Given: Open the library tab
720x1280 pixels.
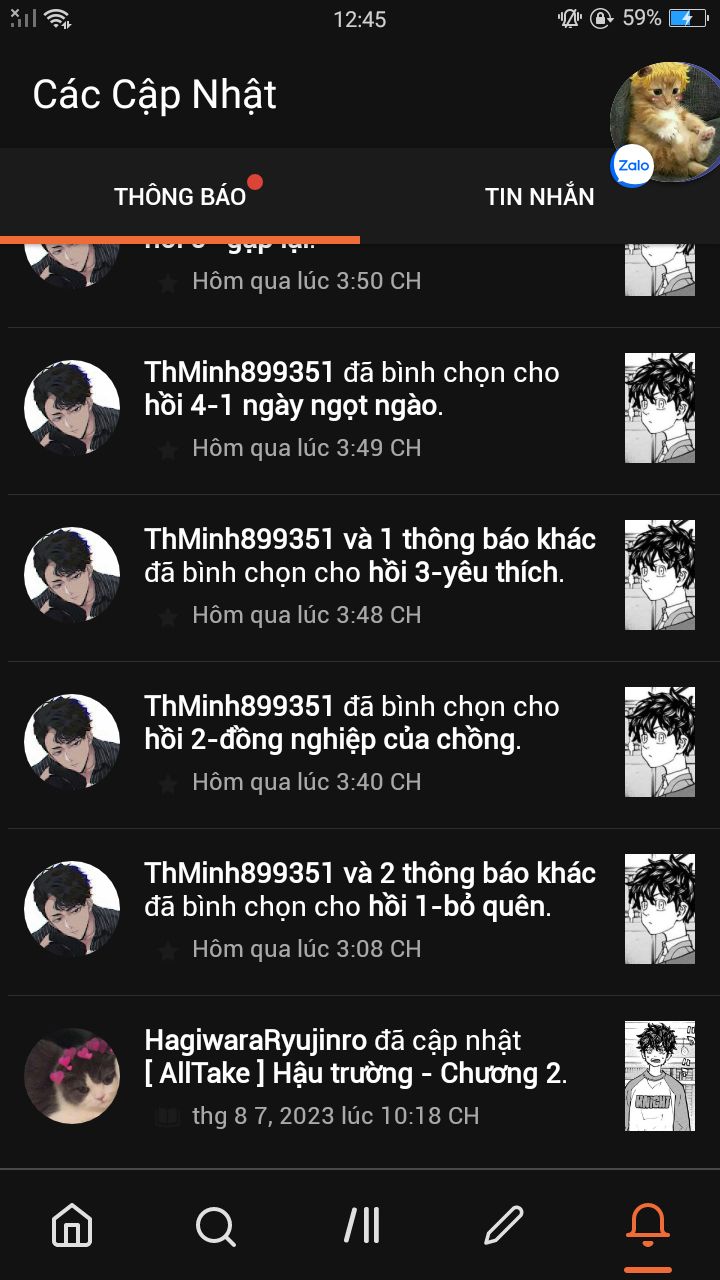Looking at the screenshot, I should (x=361, y=1225).
